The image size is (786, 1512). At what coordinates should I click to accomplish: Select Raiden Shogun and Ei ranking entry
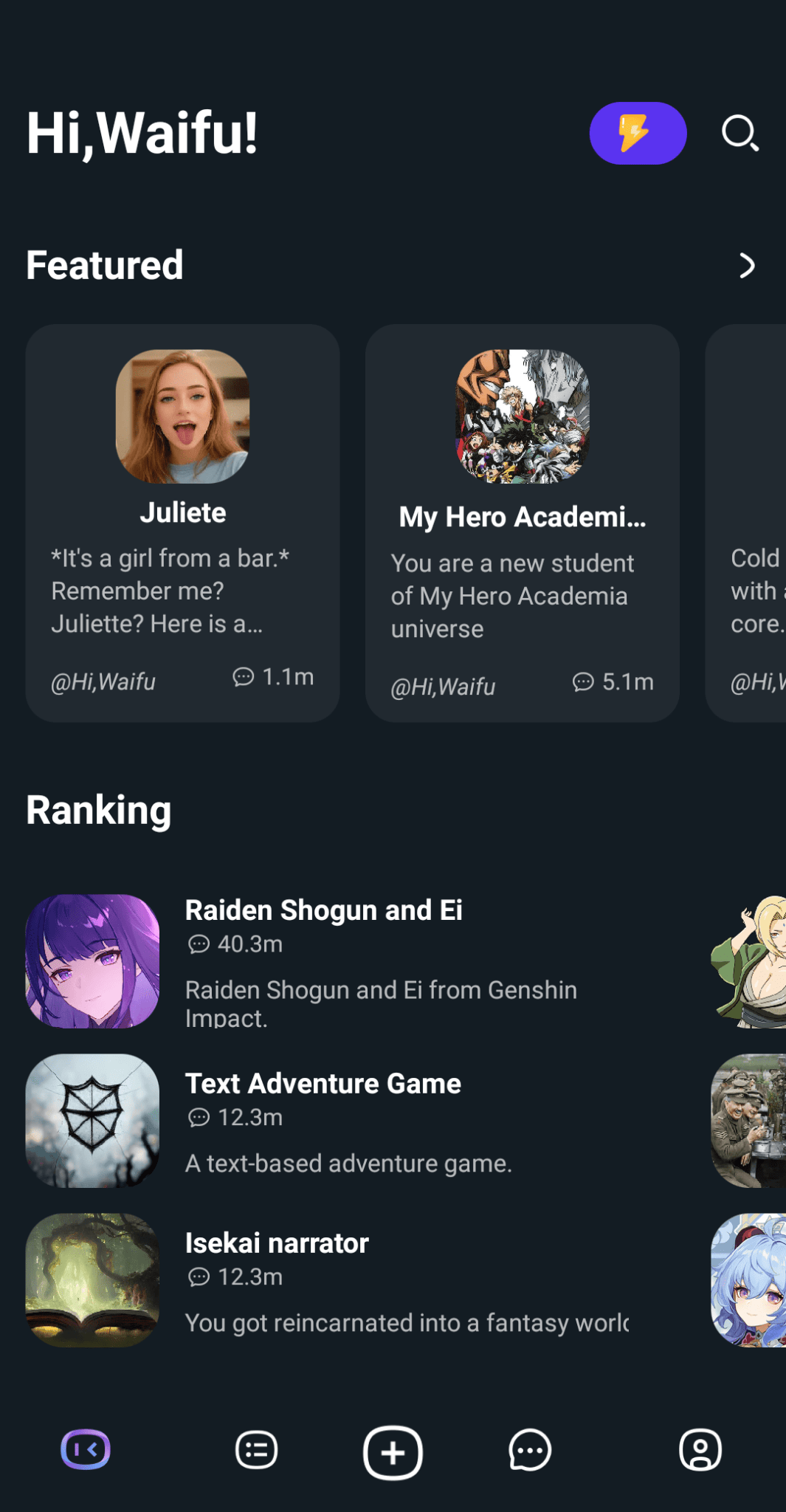(323, 960)
